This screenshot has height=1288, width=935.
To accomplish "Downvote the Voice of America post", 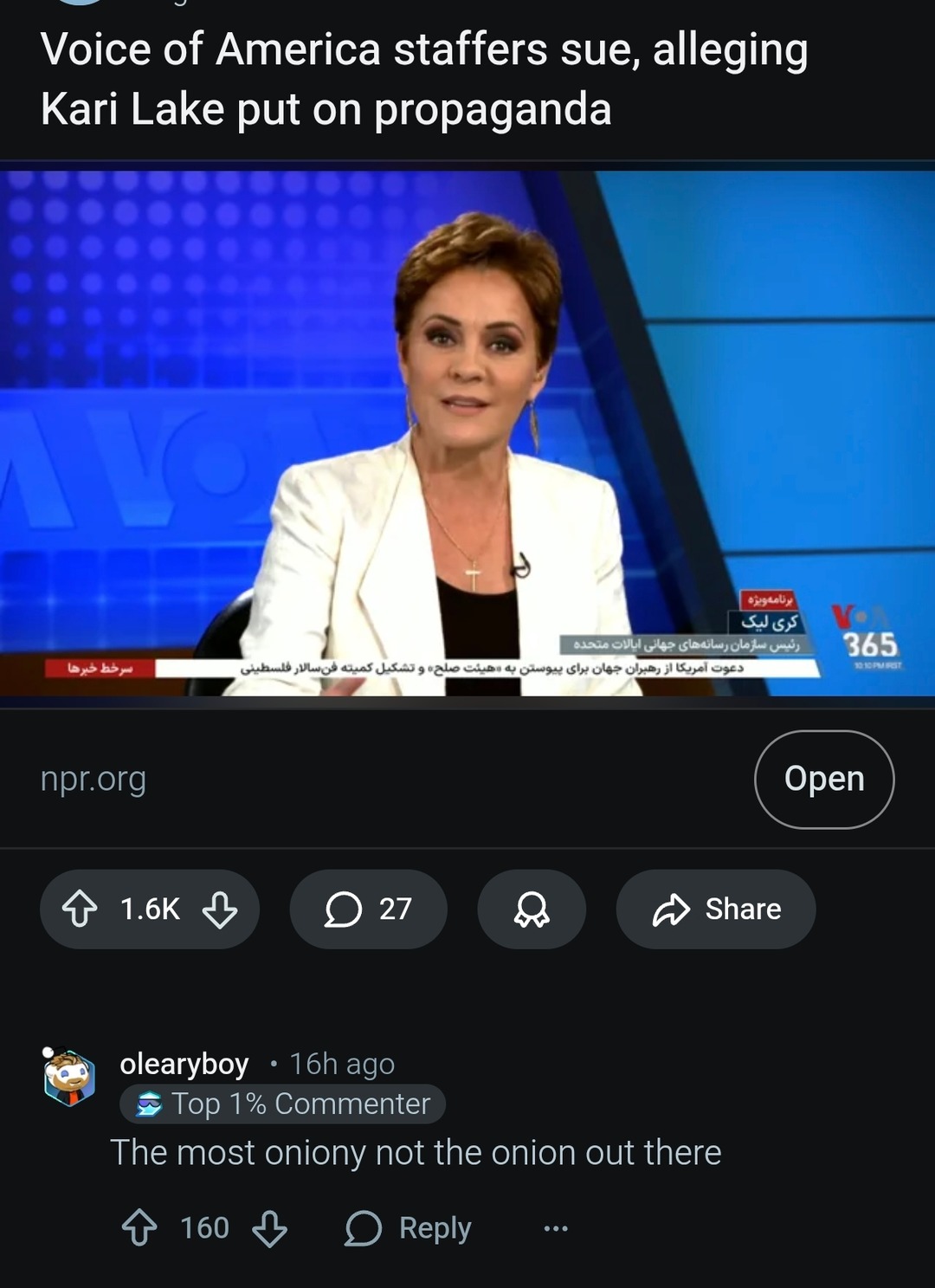I will 220,909.
